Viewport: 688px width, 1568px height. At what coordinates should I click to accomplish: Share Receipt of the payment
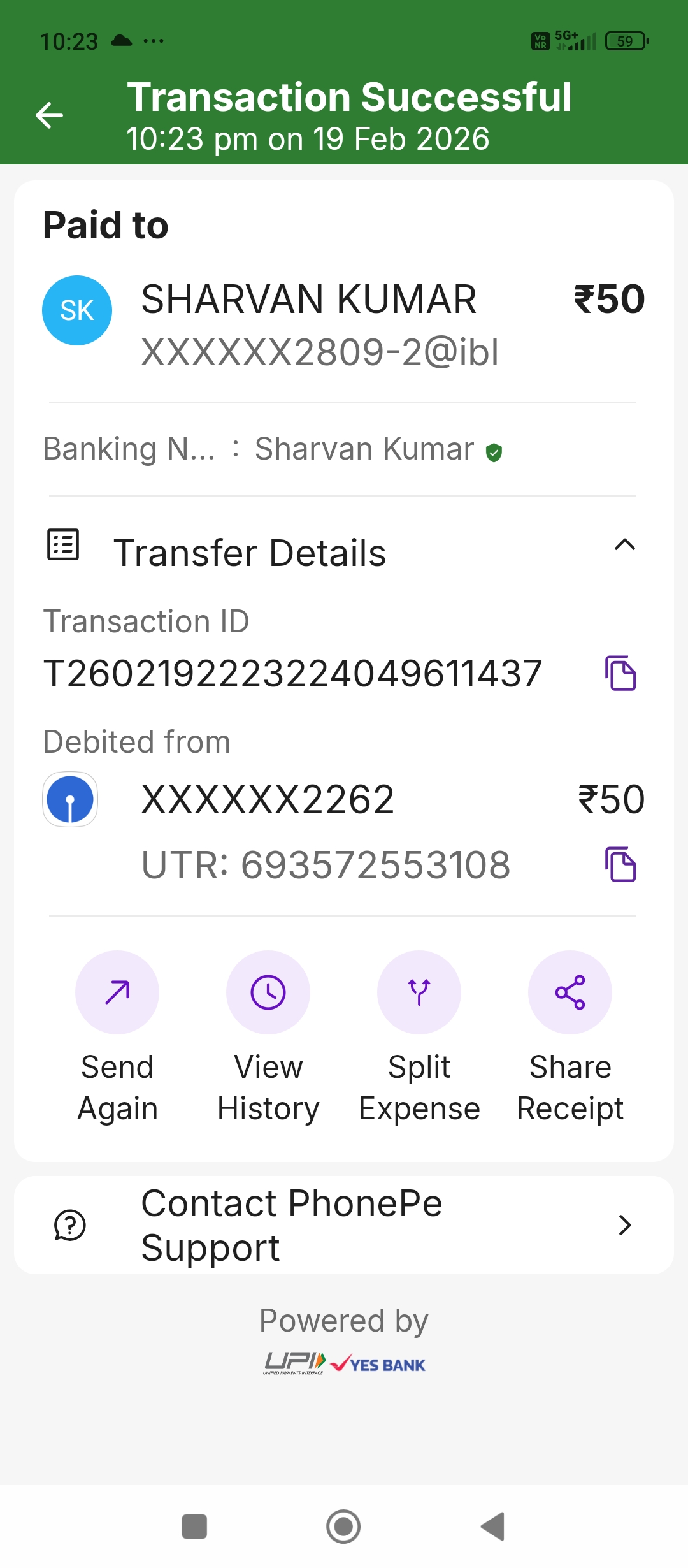(x=570, y=992)
